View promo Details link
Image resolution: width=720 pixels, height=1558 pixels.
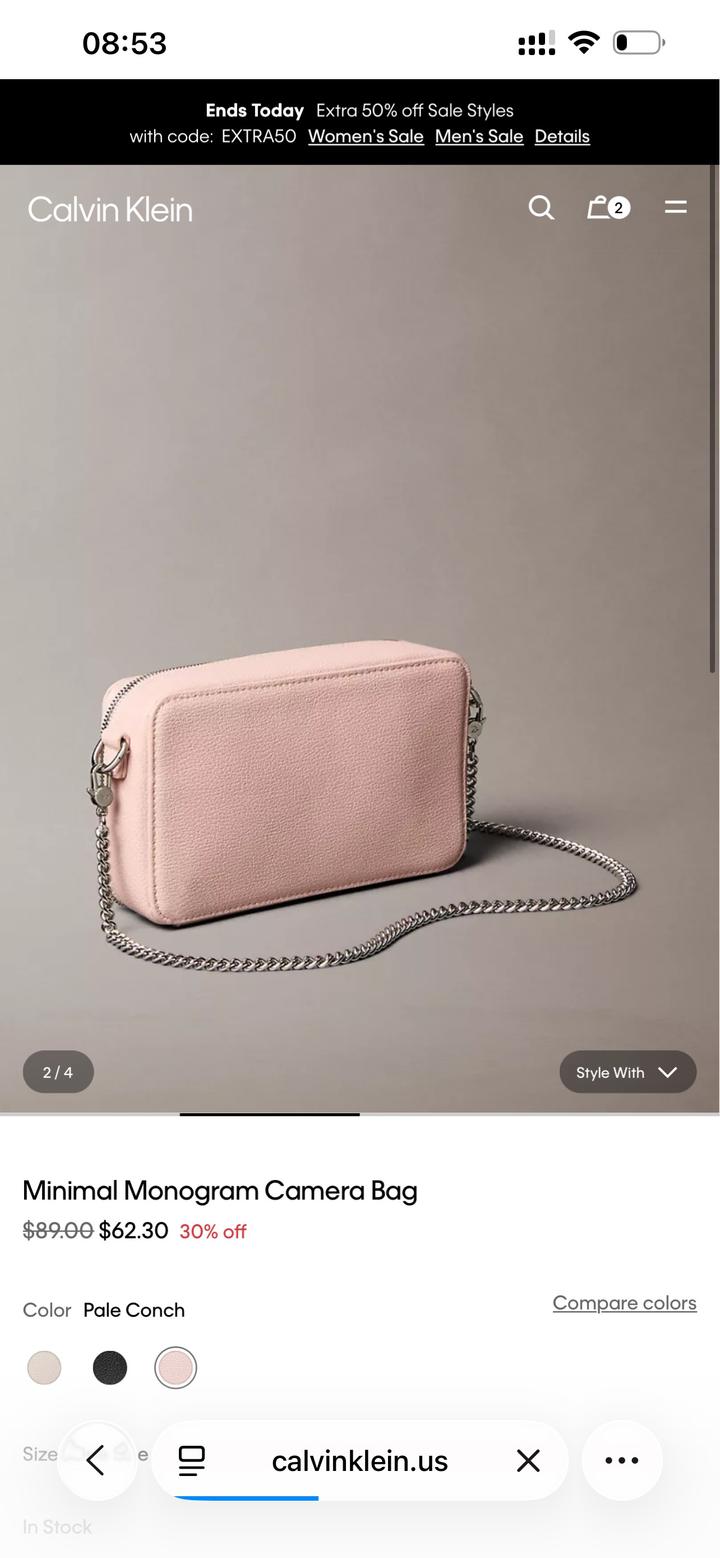(562, 136)
